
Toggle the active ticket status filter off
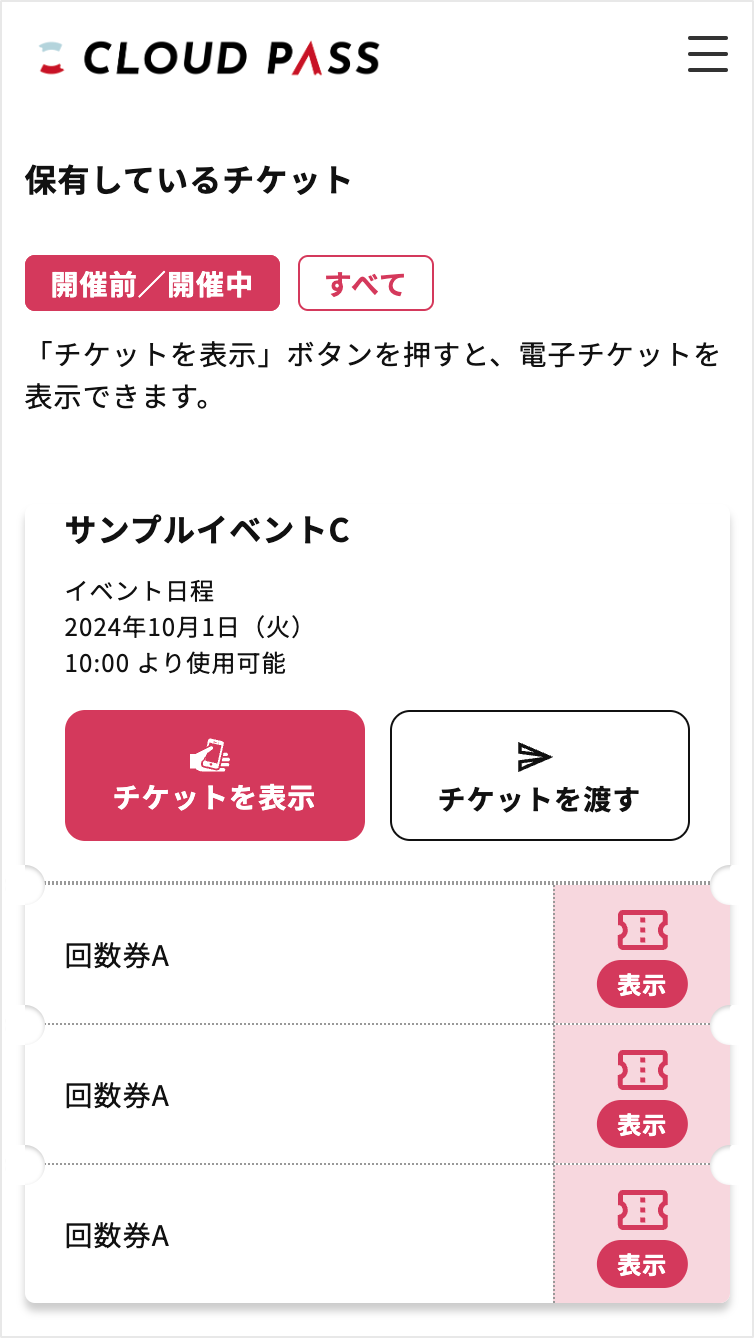pyautogui.click(x=152, y=283)
